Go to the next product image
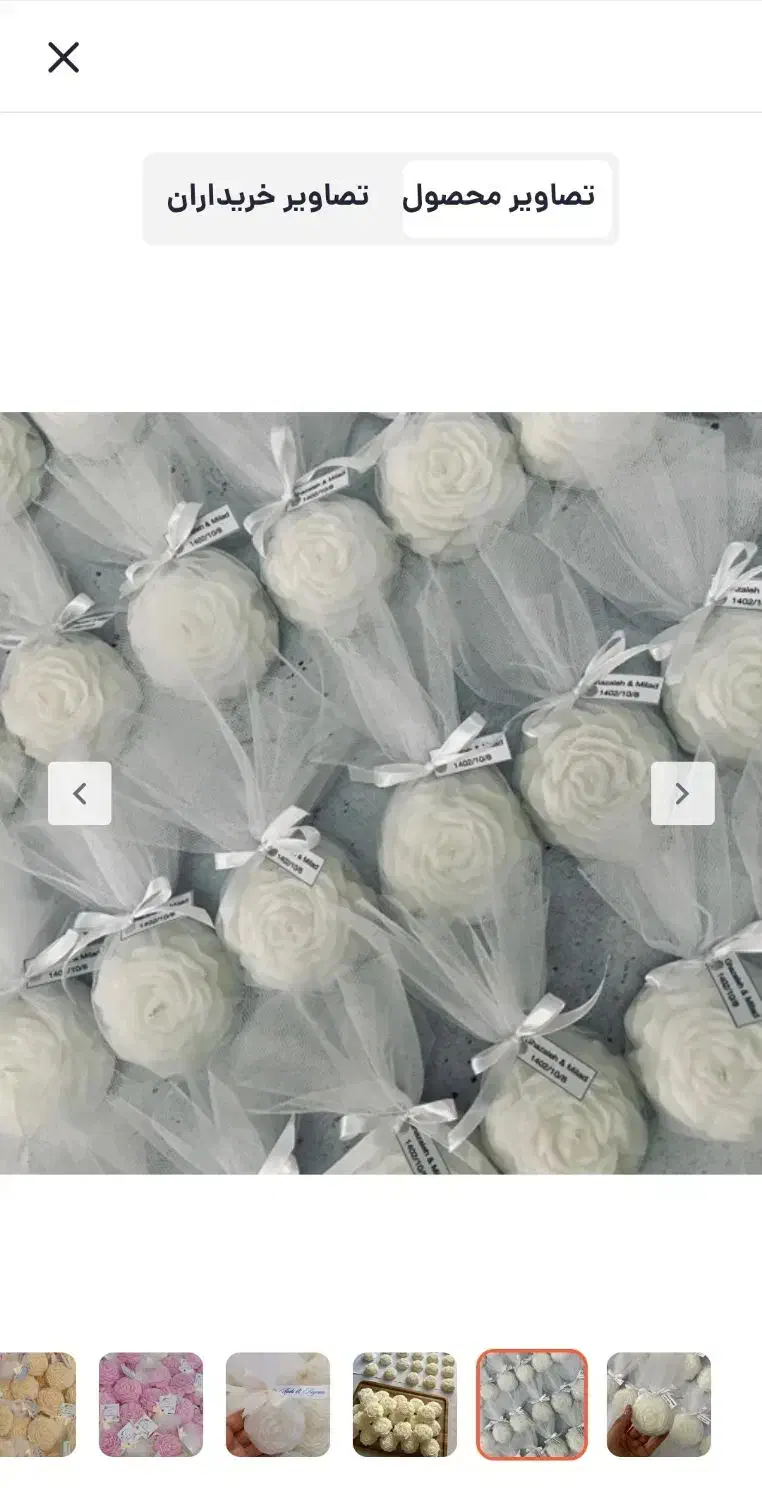 point(682,794)
